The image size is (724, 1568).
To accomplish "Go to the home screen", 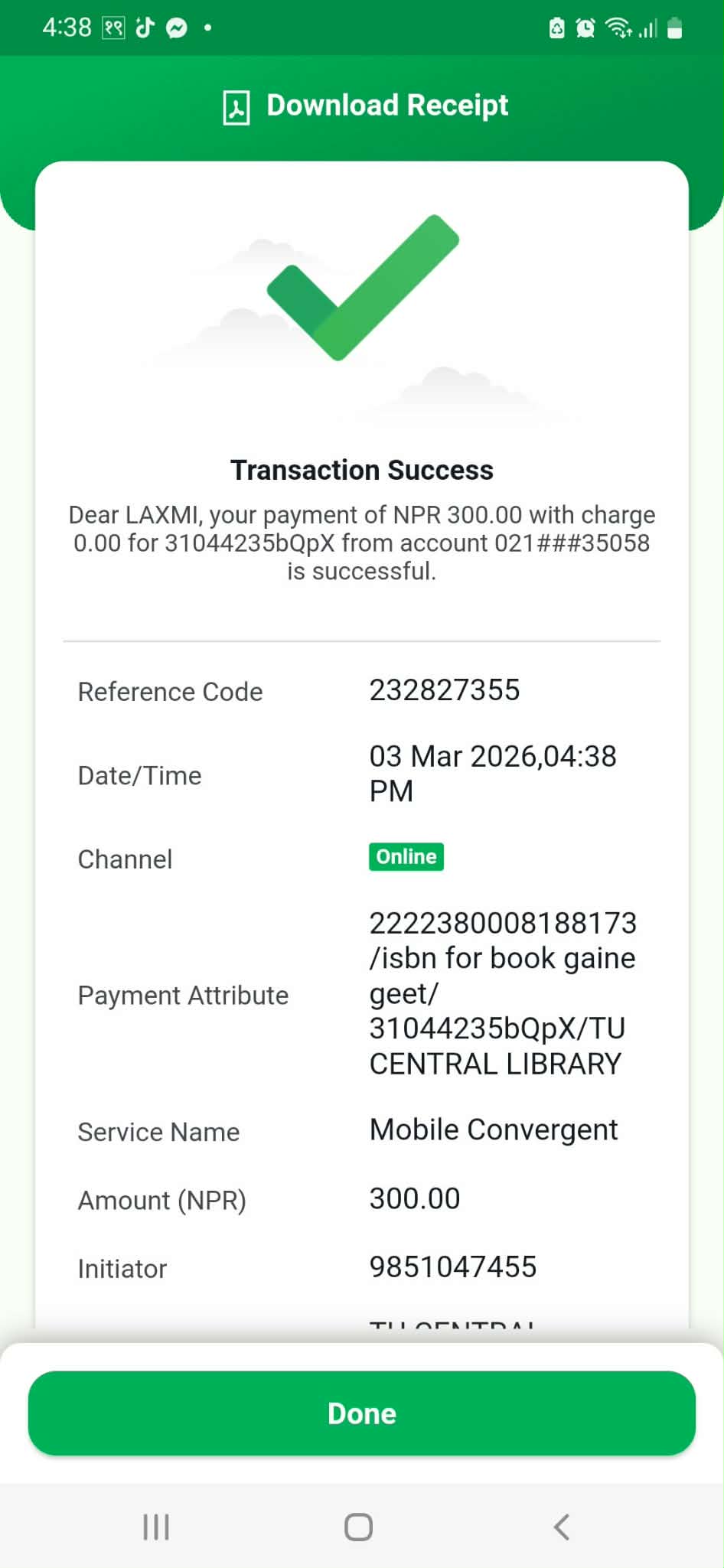I will pos(358,1527).
